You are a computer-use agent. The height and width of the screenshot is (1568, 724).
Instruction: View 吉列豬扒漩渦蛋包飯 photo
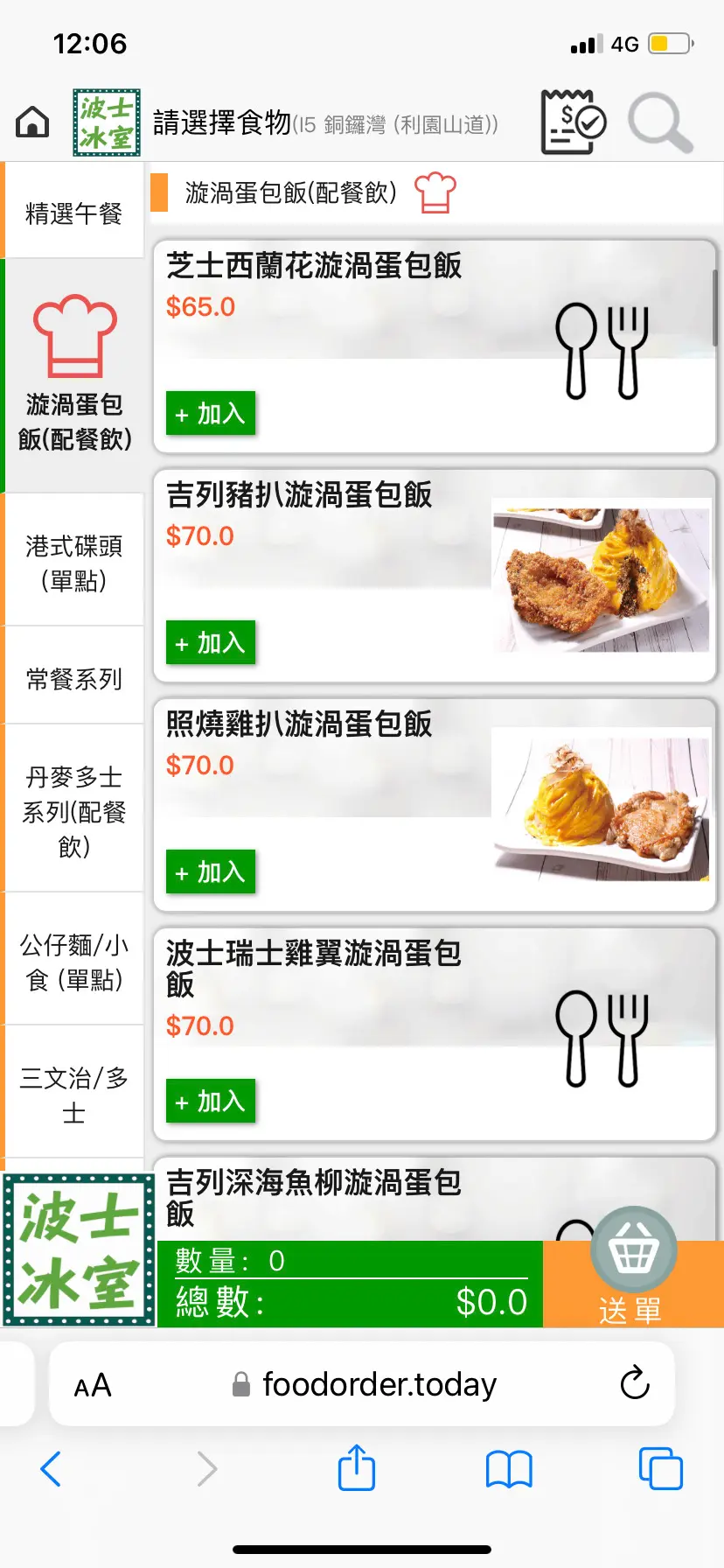[601, 576]
